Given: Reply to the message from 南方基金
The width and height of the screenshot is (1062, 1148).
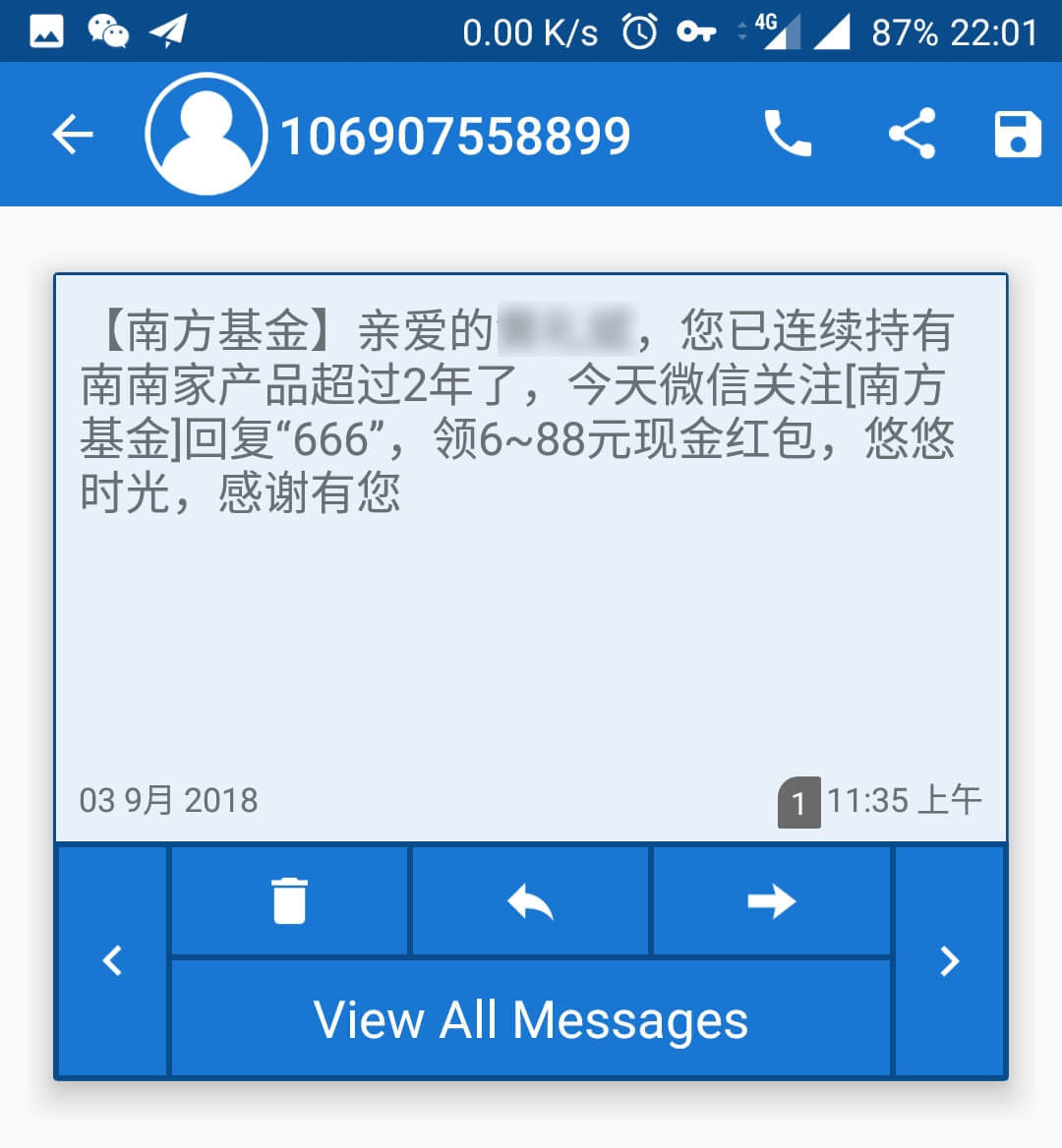Looking at the screenshot, I should click(x=530, y=900).
